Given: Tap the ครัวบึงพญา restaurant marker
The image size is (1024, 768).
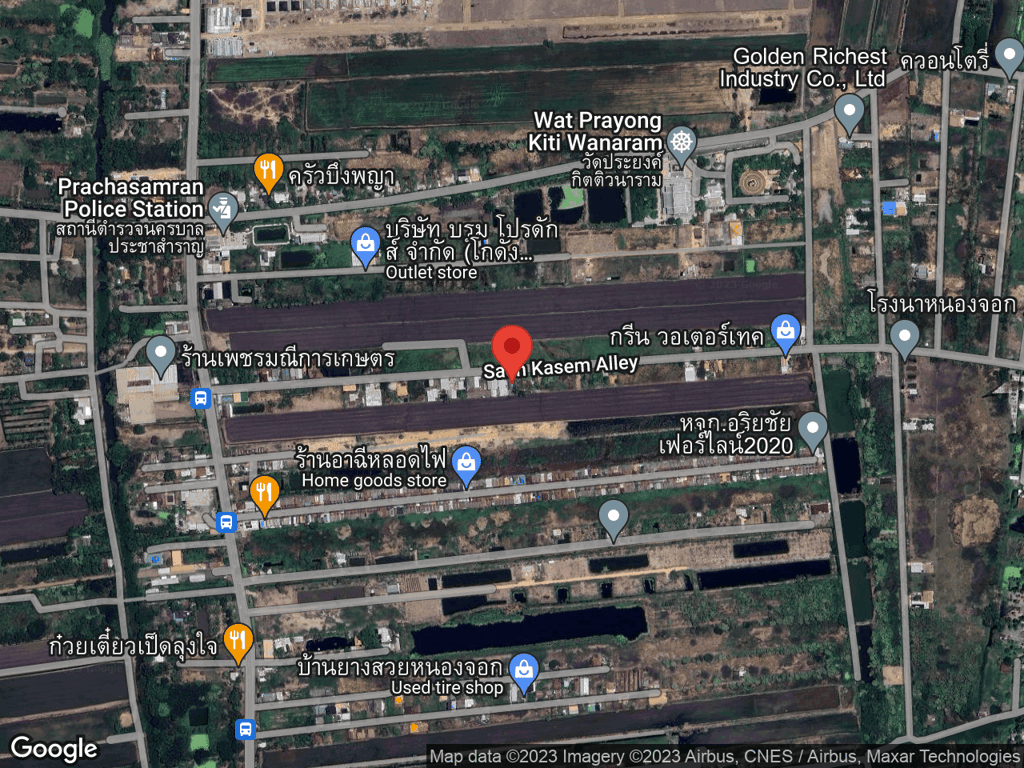Looking at the screenshot, I should (267, 171).
